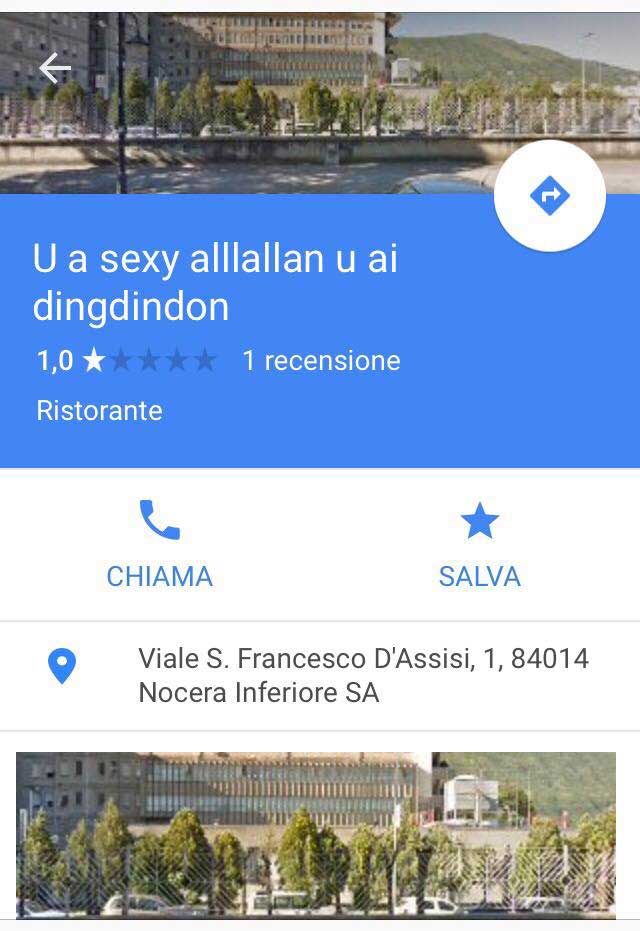
Task: Get directions with the round blue button
Action: point(549,196)
